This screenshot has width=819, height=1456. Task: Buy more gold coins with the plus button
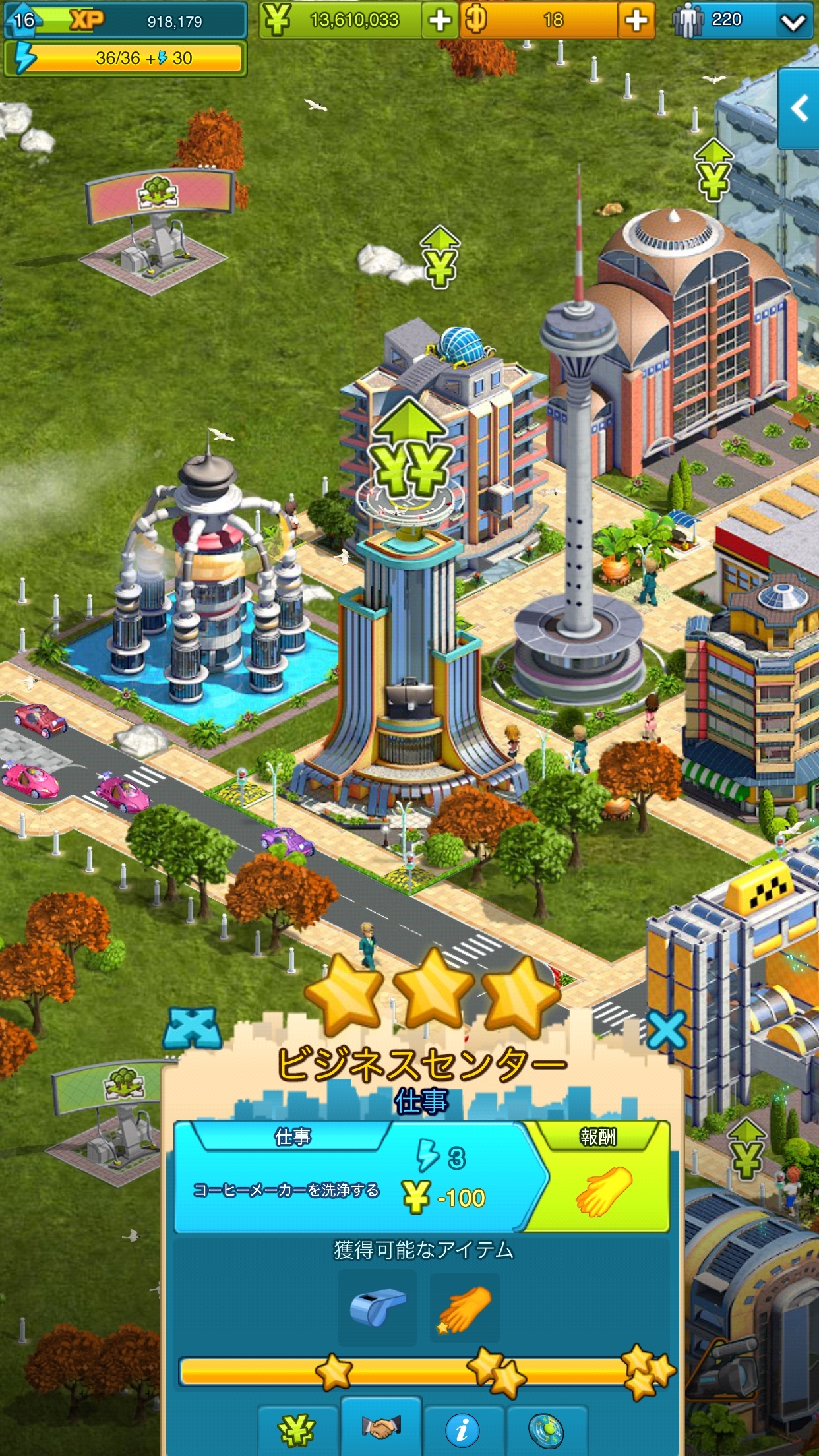(636, 20)
